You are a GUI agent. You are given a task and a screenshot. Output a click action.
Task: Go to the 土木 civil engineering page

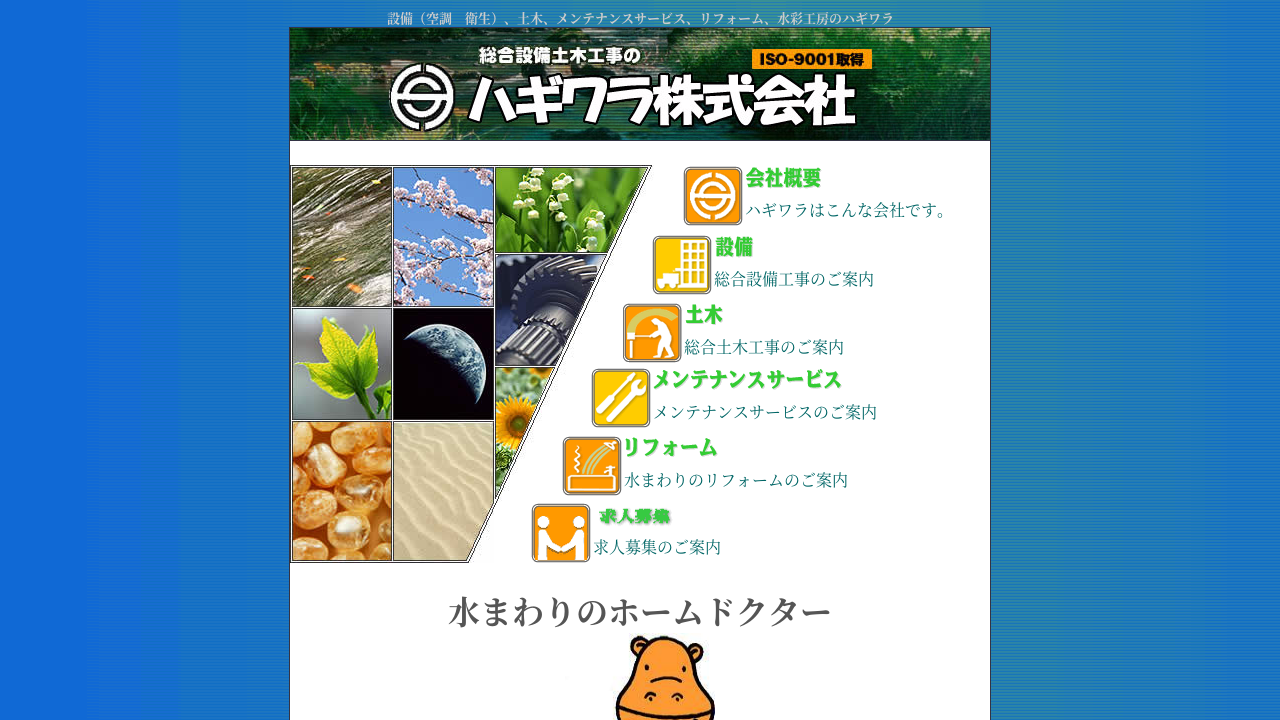point(704,316)
